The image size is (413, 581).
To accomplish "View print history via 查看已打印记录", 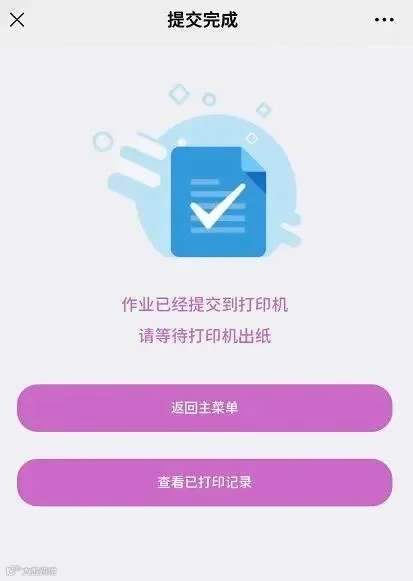I will coord(204,482).
